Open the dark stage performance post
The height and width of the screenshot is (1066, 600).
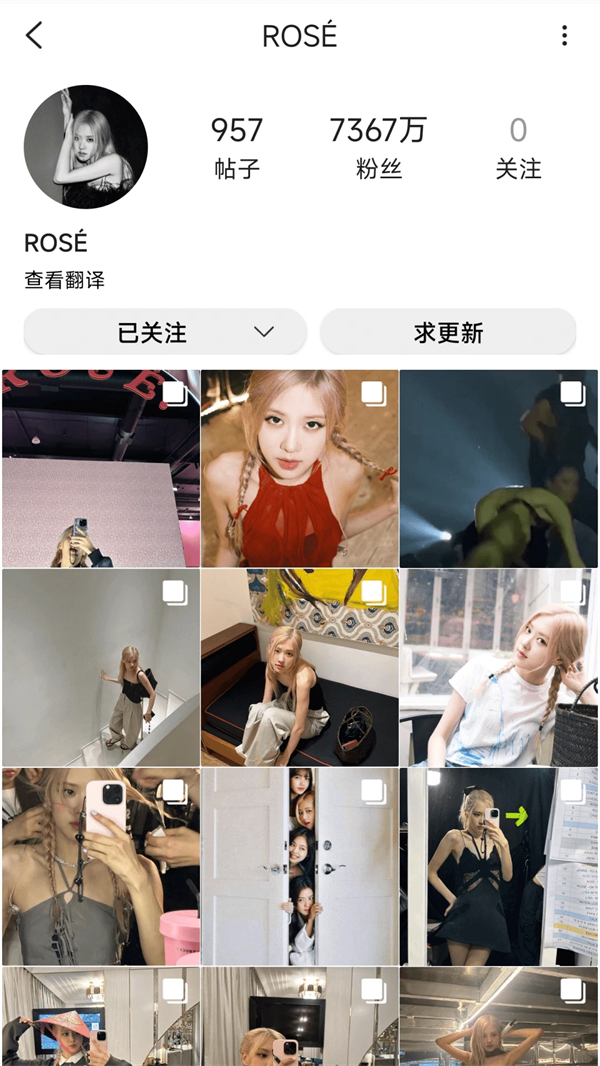coord(498,469)
